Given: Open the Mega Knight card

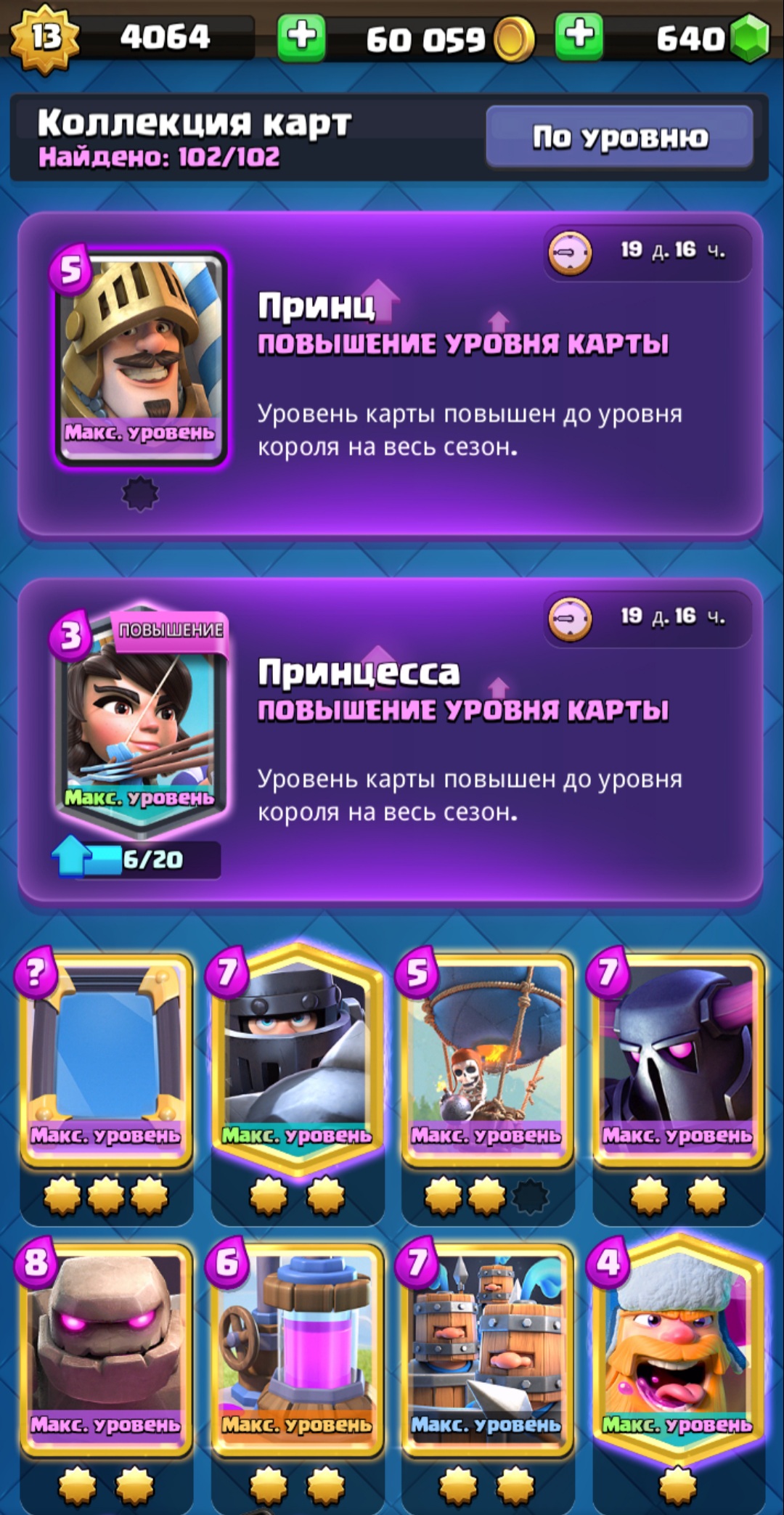Looking at the screenshot, I should point(297,1060).
